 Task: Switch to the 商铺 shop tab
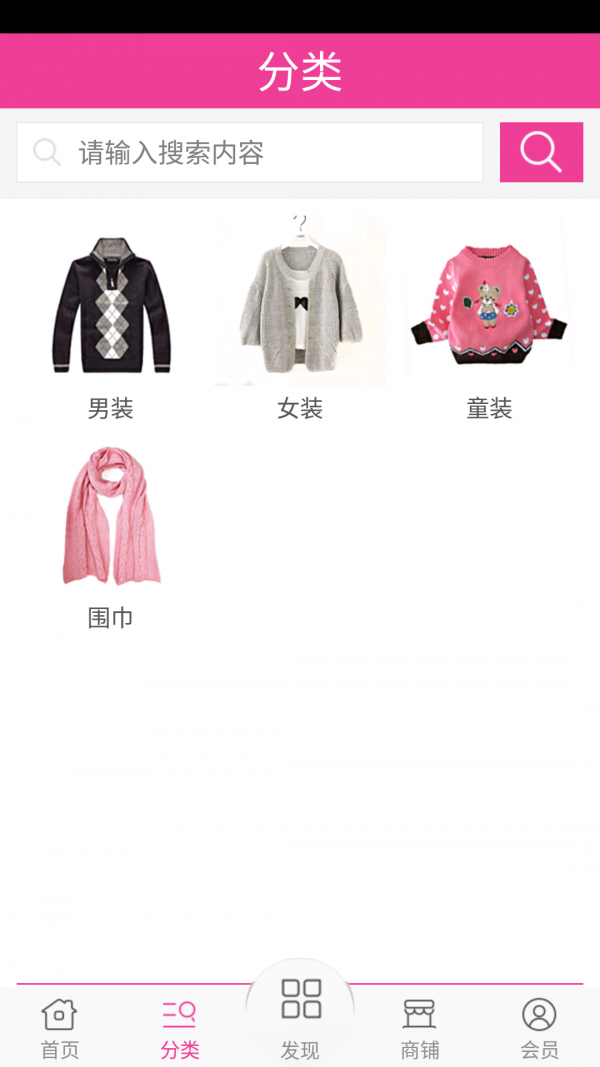click(x=420, y=1028)
